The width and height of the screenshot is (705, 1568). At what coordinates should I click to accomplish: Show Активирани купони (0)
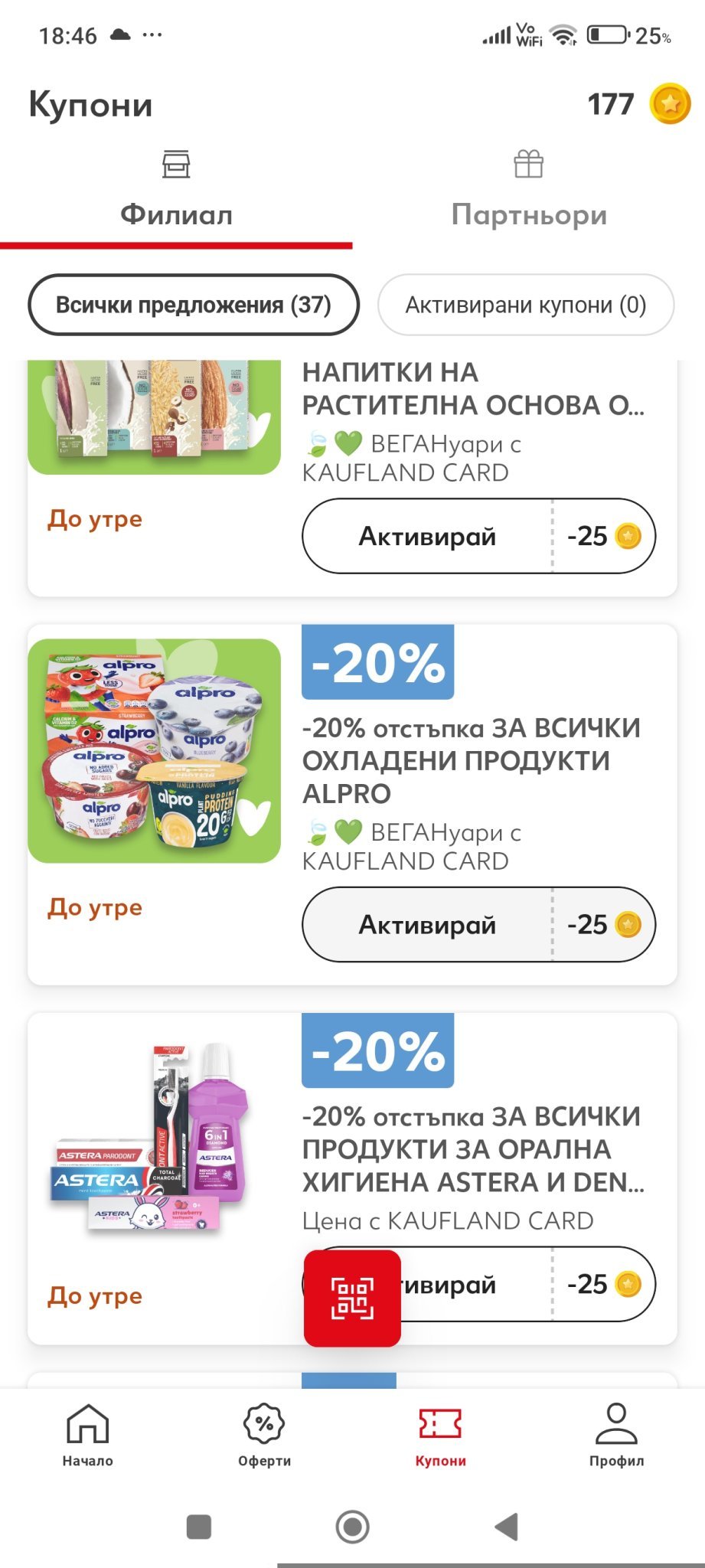[526, 305]
